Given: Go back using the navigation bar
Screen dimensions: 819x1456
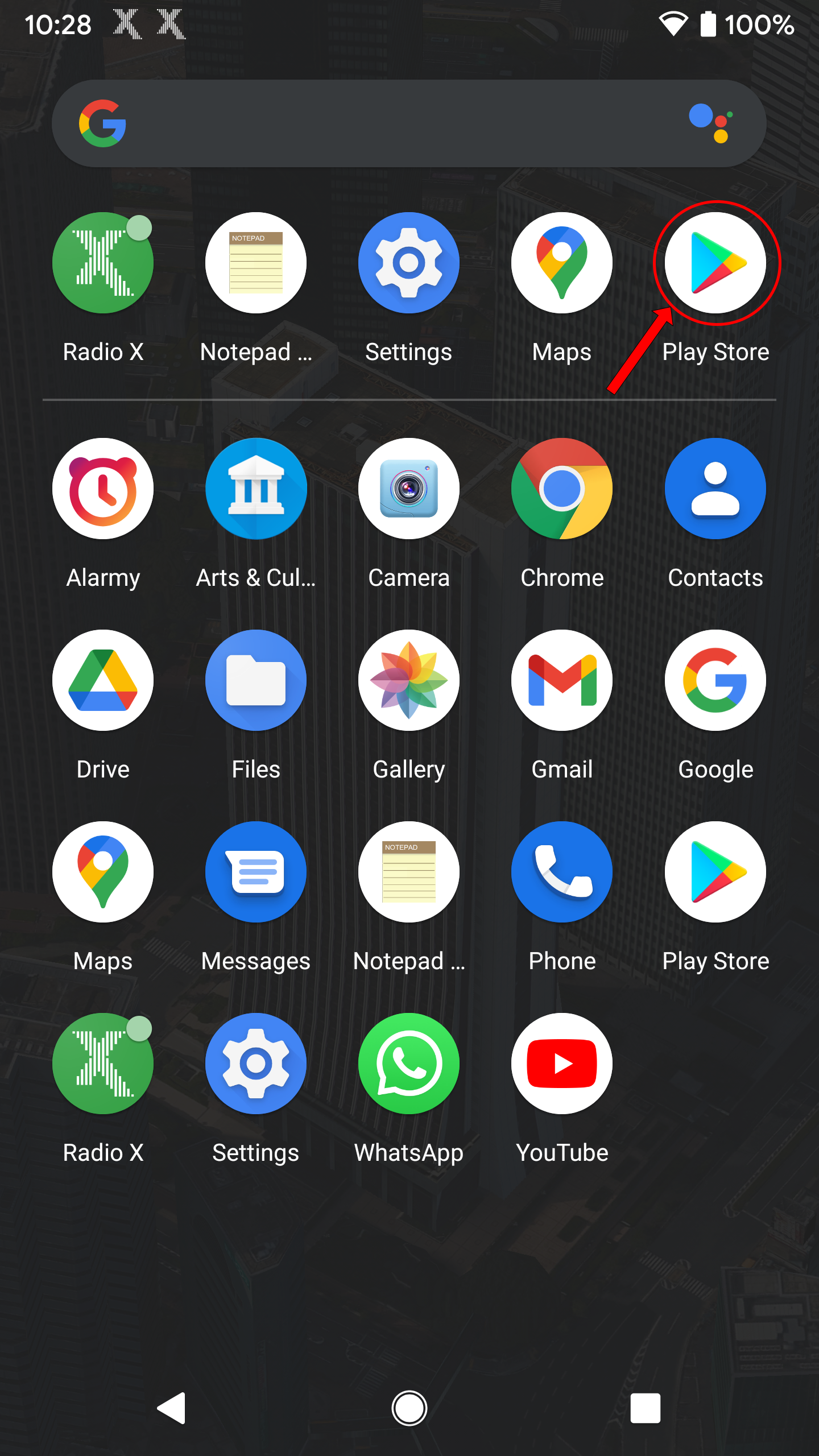Looking at the screenshot, I should point(172,1408).
